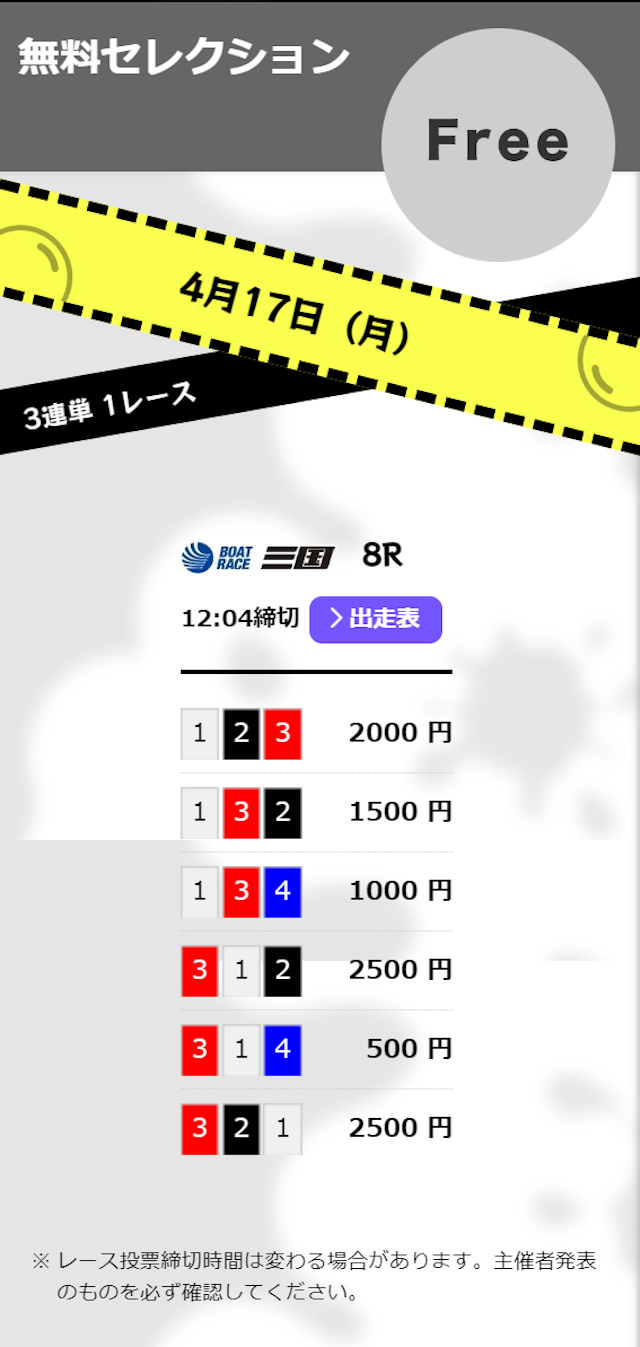Open the 出走表 race entry table
Screen dimensions: 640x1347
coord(375,619)
